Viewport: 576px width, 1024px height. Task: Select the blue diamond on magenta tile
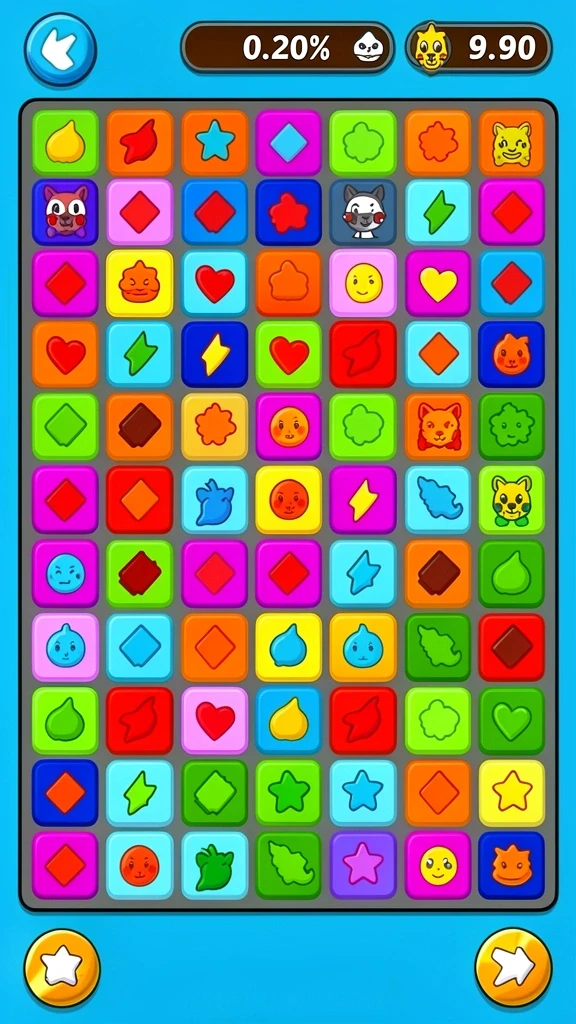[x=289, y=142]
